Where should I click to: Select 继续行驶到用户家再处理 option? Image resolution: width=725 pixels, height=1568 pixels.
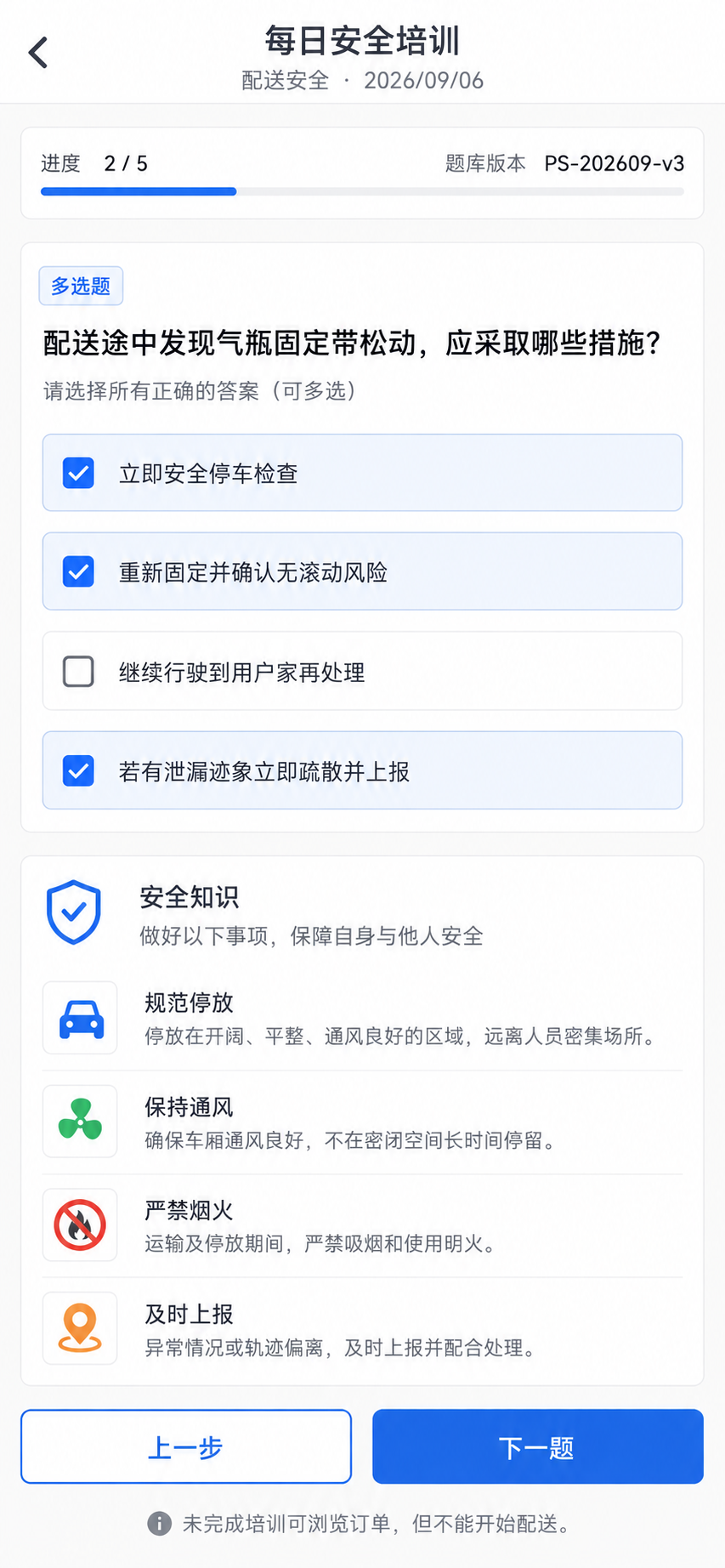click(362, 671)
